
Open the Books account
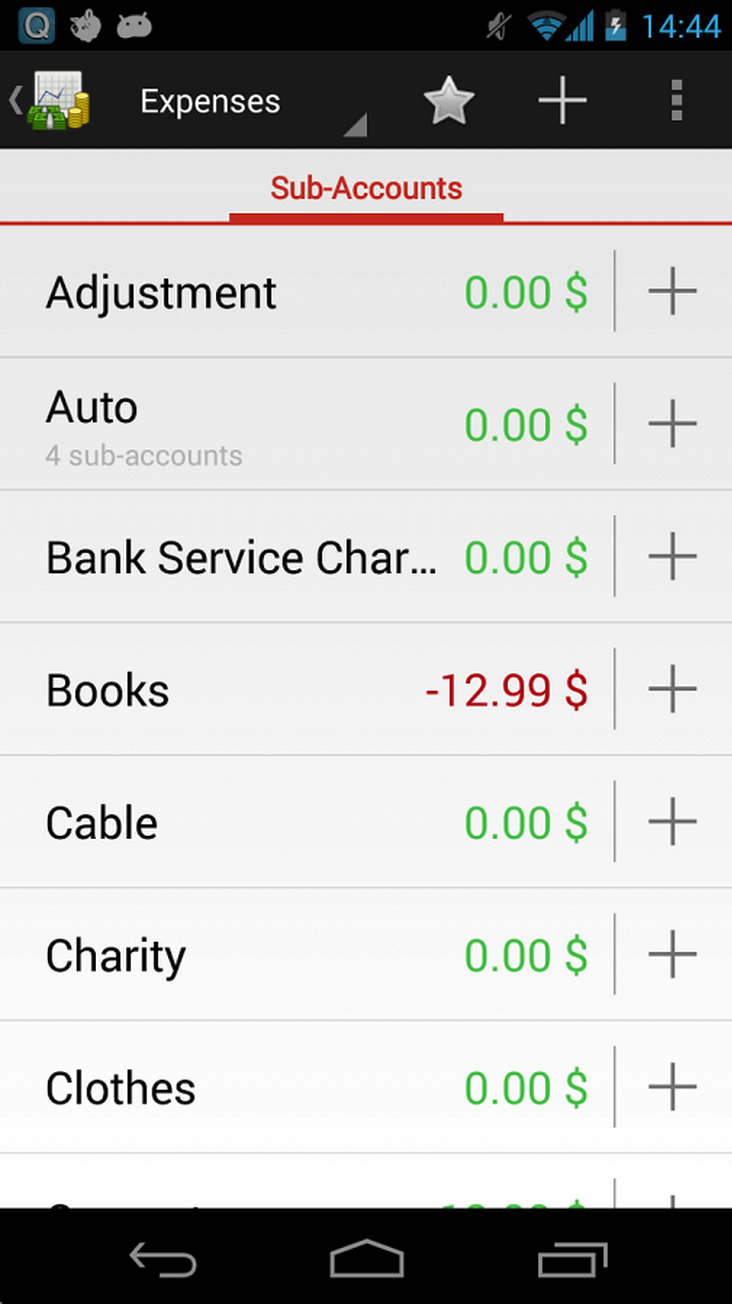(x=300, y=690)
